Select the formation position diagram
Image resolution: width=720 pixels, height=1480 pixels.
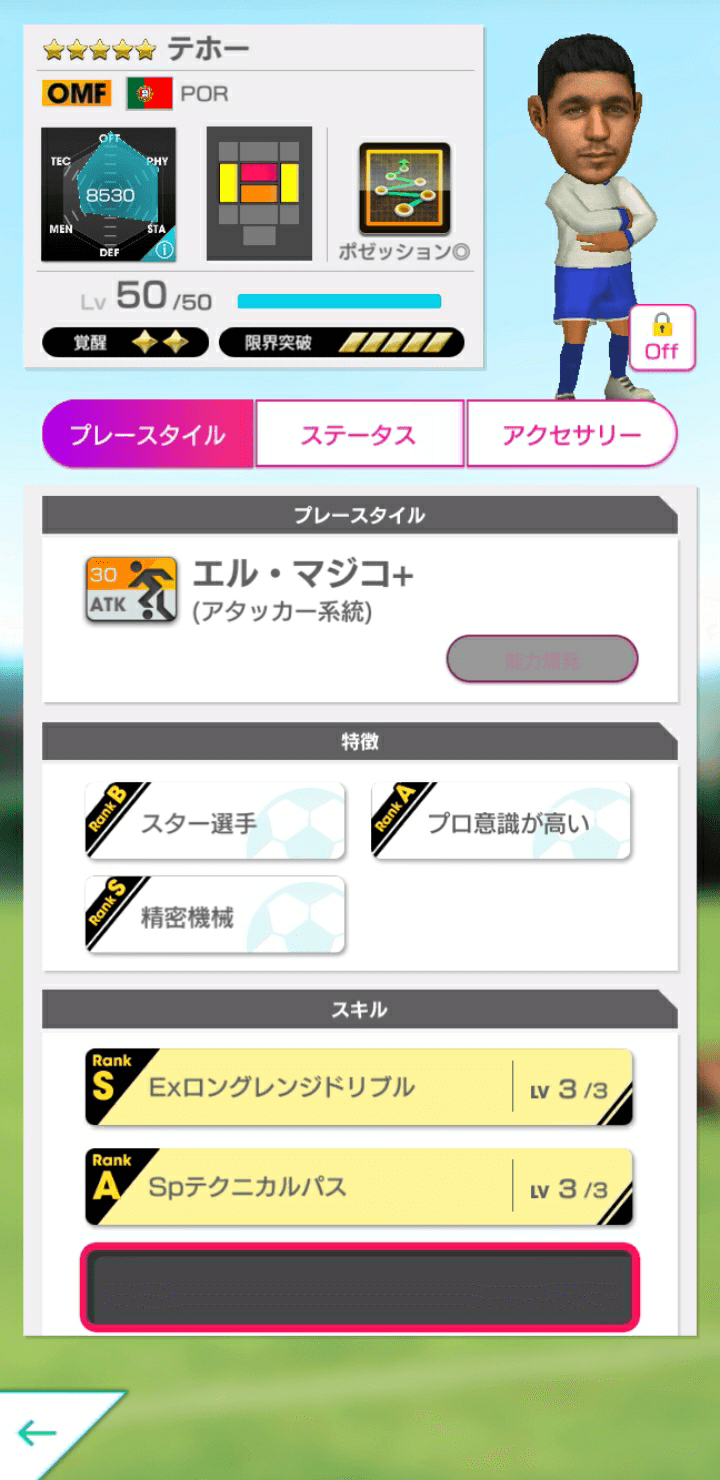tap(258, 192)
